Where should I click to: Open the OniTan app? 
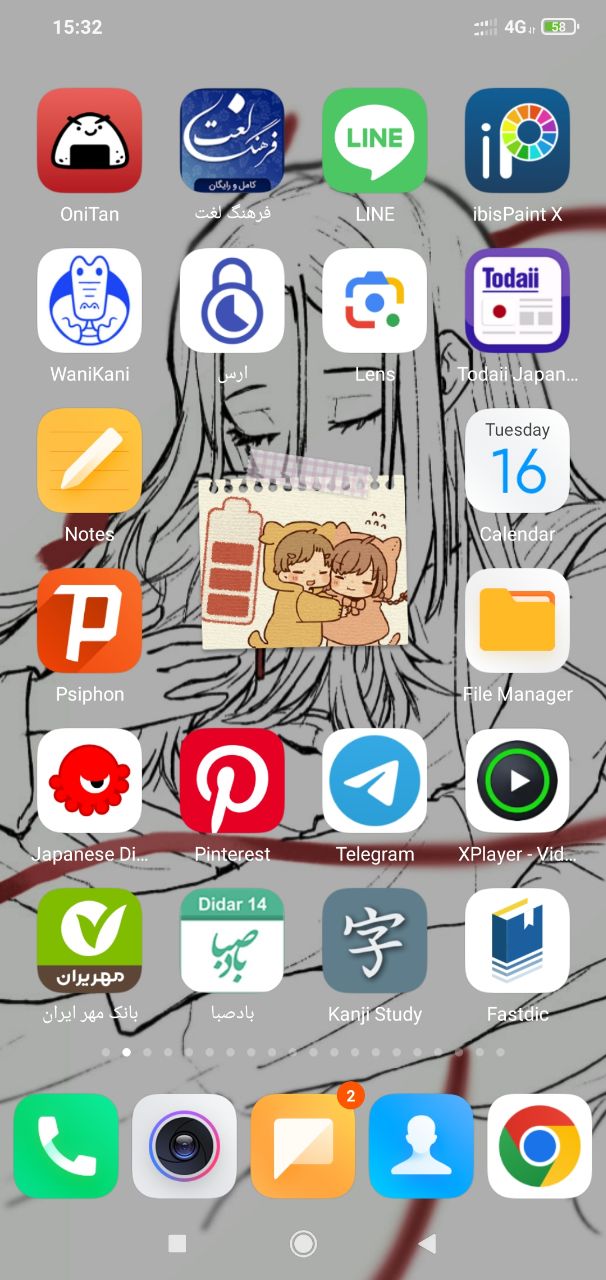pyautogui.click(x=89, y=140)
